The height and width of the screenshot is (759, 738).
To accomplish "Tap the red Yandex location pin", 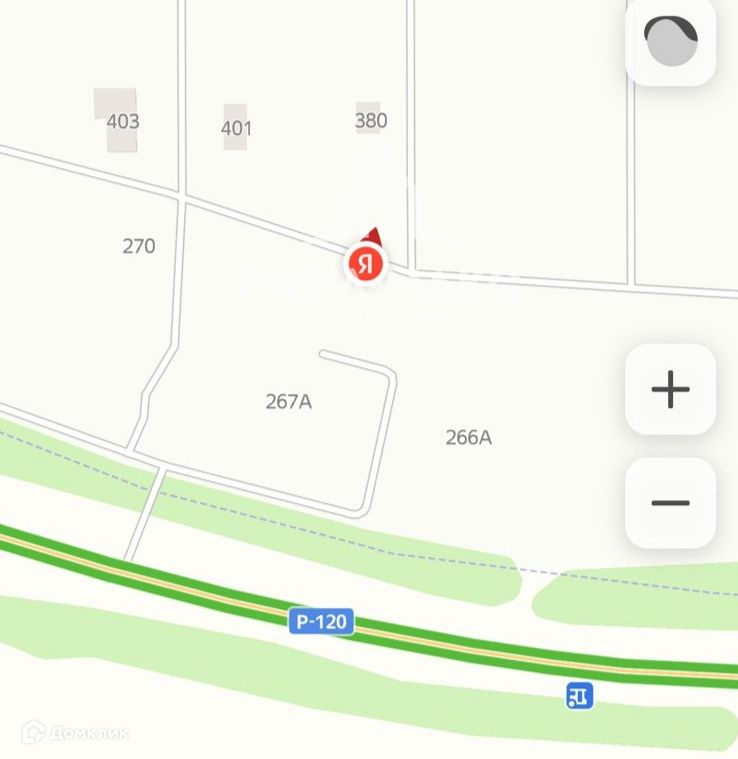I will (367, 263).
